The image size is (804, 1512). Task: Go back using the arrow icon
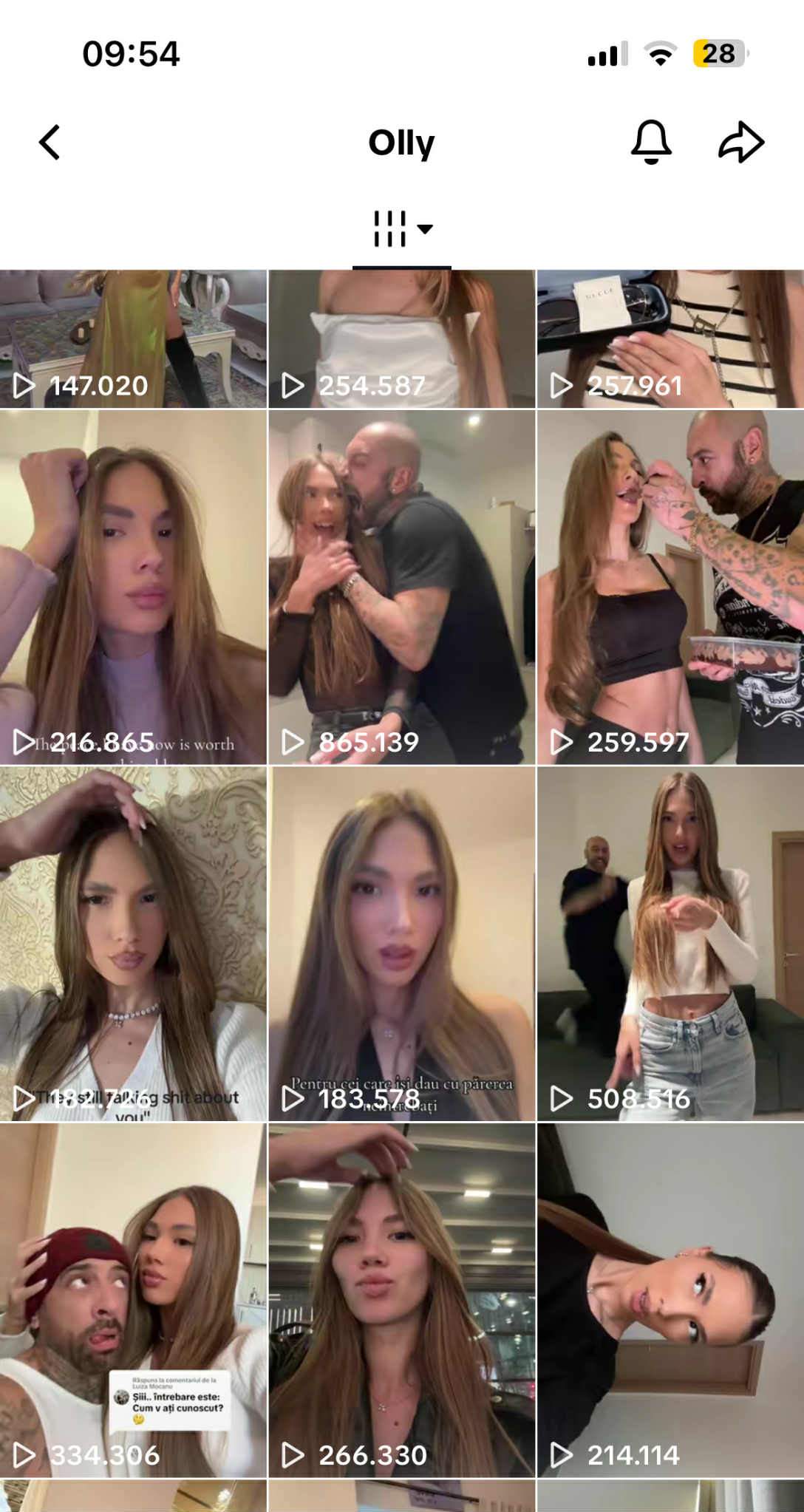coord(50,142)
